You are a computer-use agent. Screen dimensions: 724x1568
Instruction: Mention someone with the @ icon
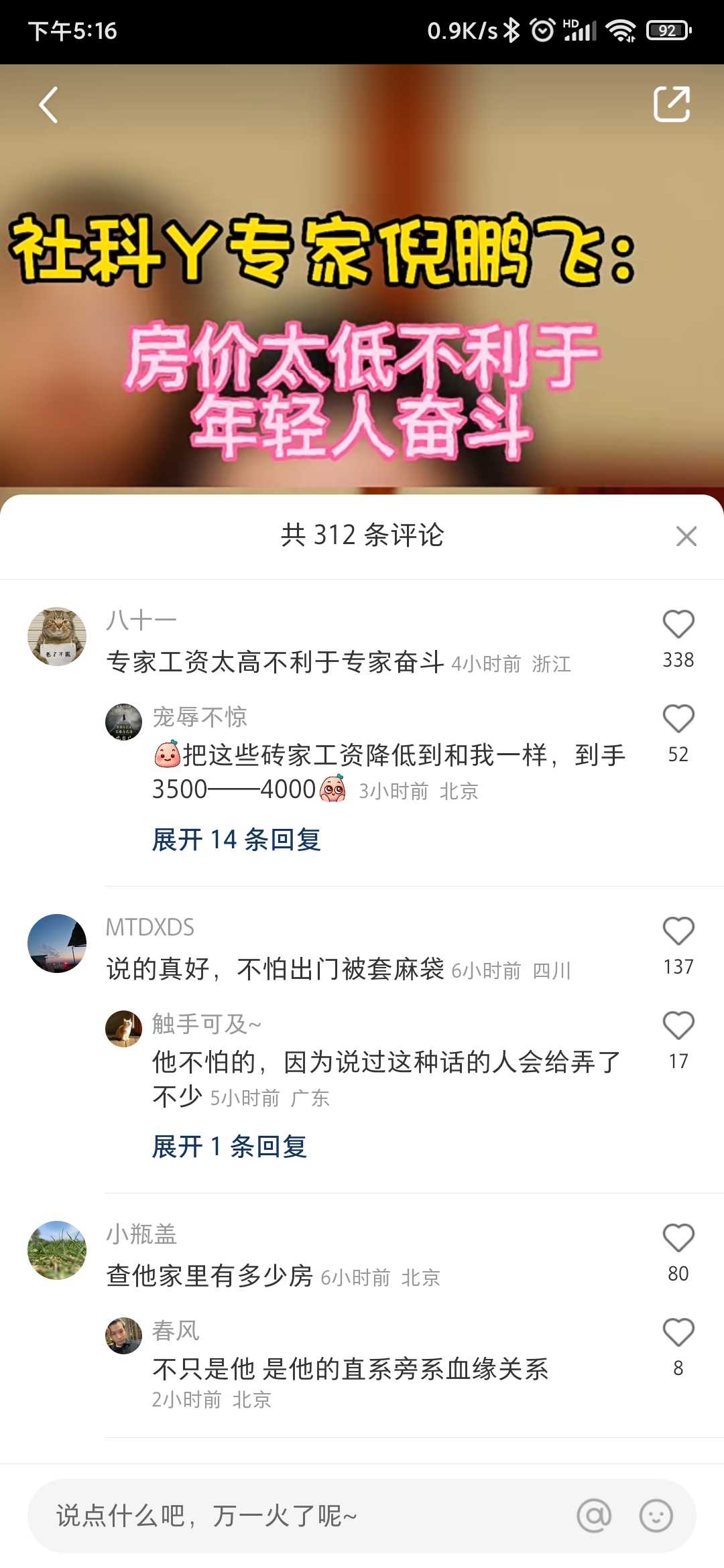594,1516
